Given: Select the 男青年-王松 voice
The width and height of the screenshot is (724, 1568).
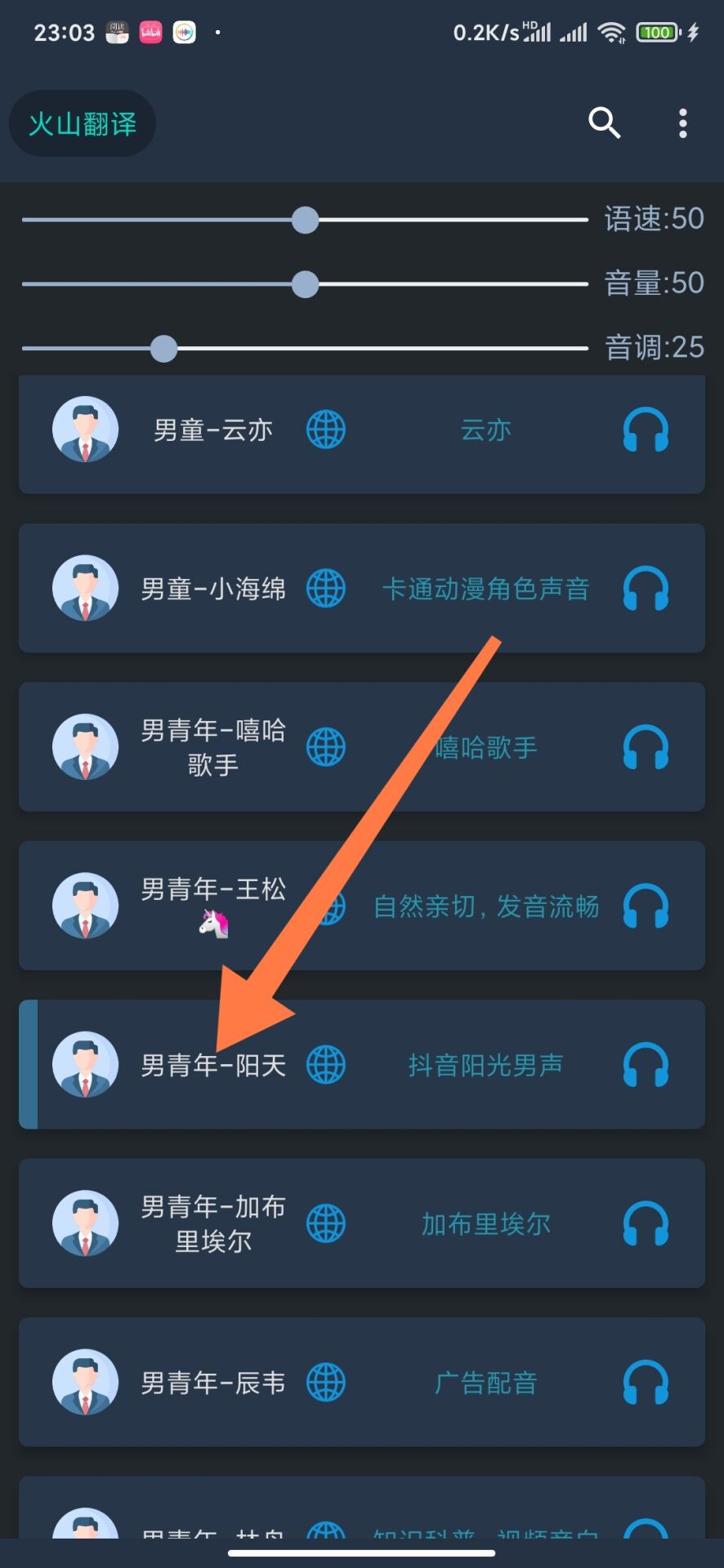Looking at the screenshot, I should pyautogui.click(x=212, y=890).
